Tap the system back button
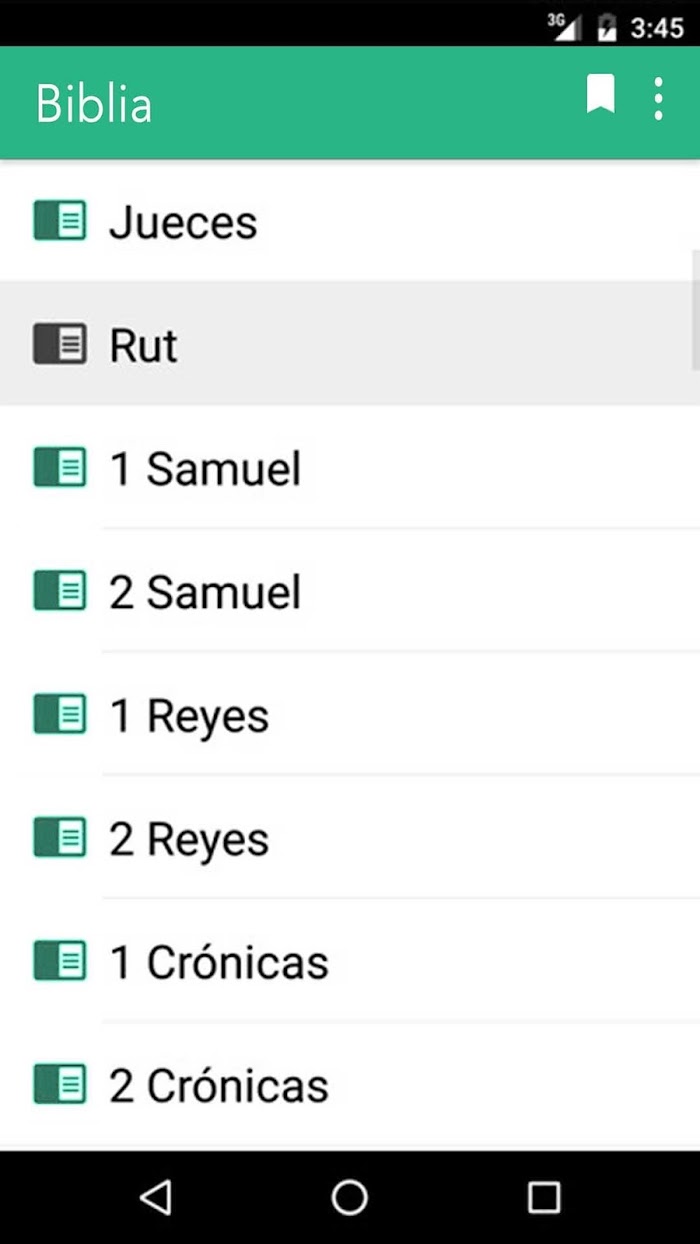The width and height of the screenshot is (700, 1244). click(155, 1197)
